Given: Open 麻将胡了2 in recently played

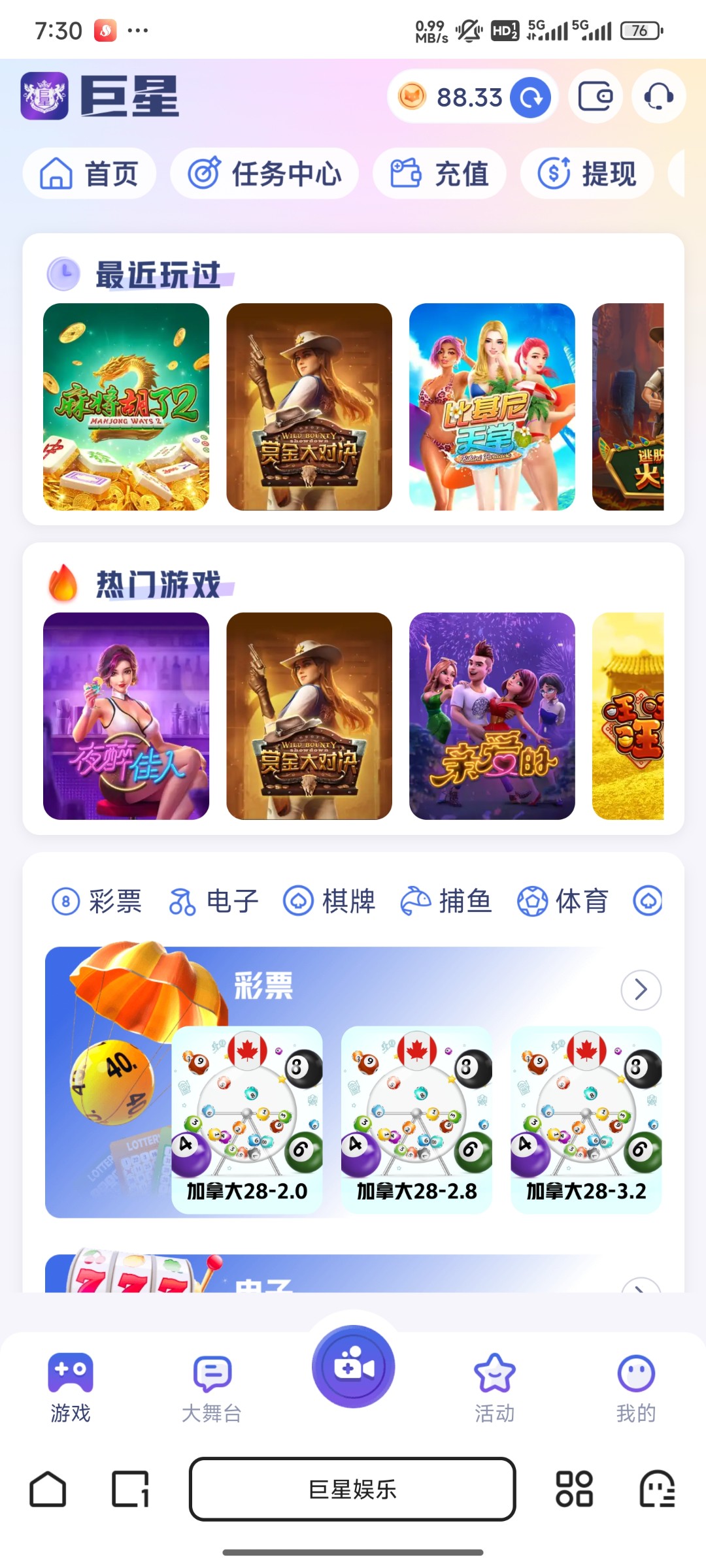Looking at the screenshot, I should click(126, 406).
